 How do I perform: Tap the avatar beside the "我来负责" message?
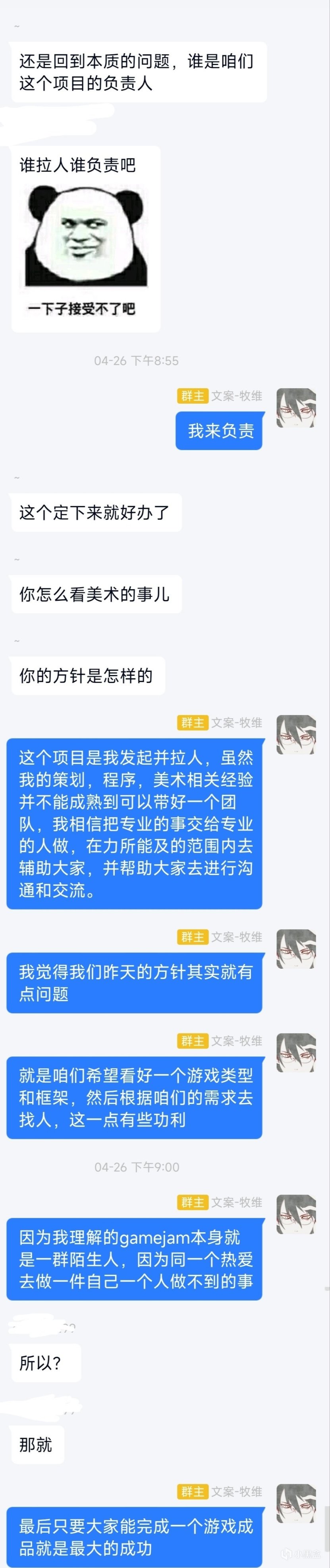coord(296,407)
